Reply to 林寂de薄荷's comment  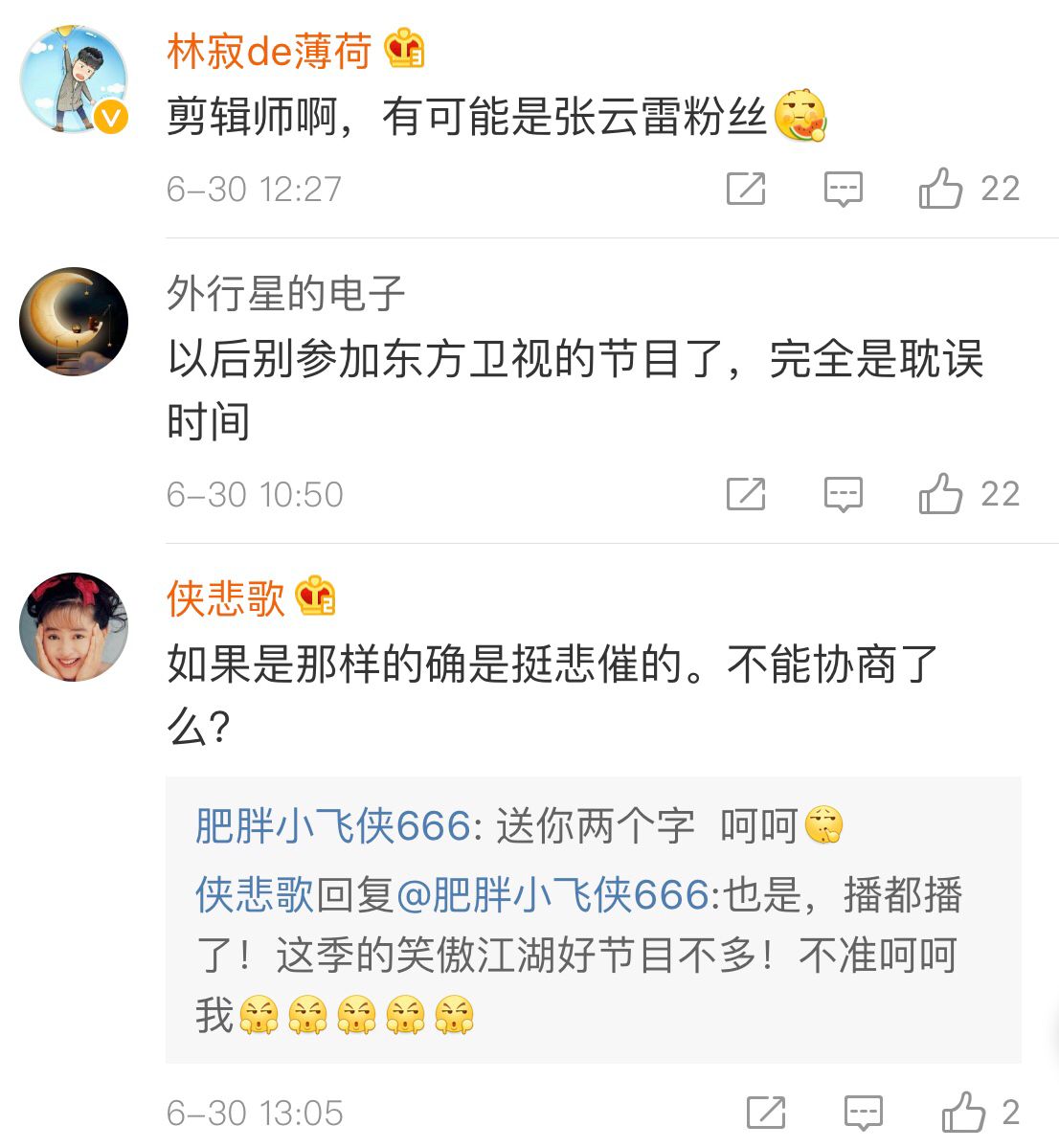[844, 189]
